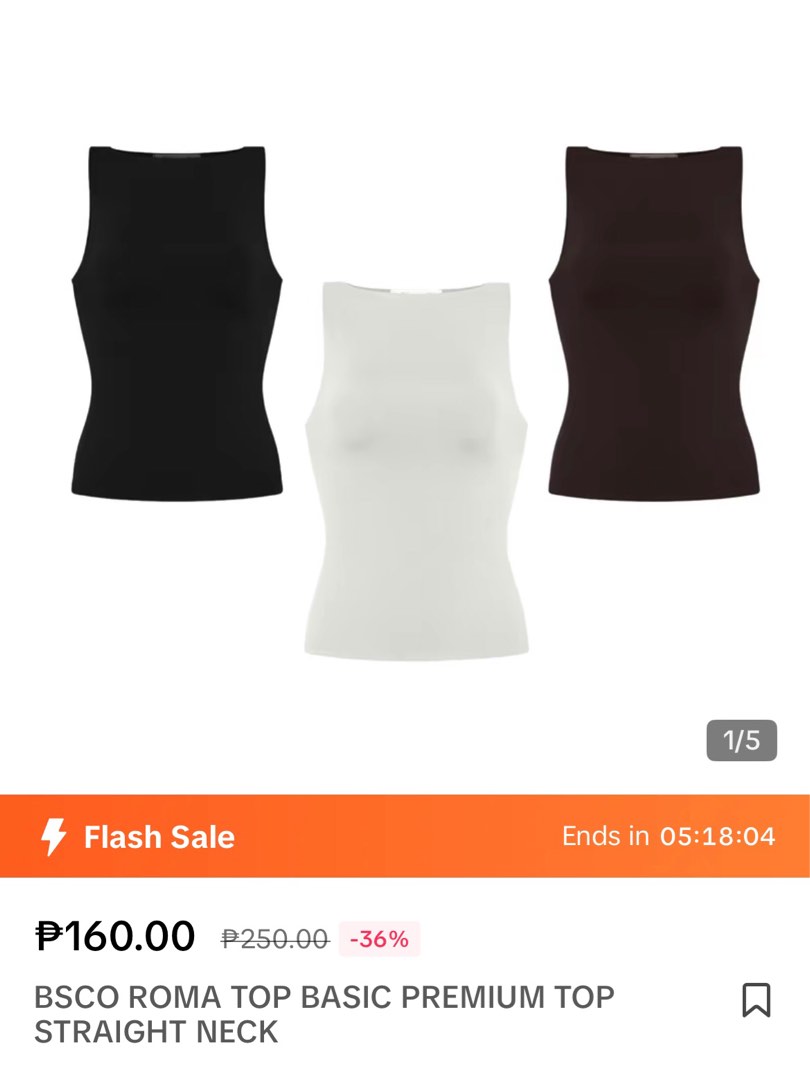Expand the Flash Sale countdown details
The width and height of the screenshot is (810, 1080).
click(x=718, y=836)
